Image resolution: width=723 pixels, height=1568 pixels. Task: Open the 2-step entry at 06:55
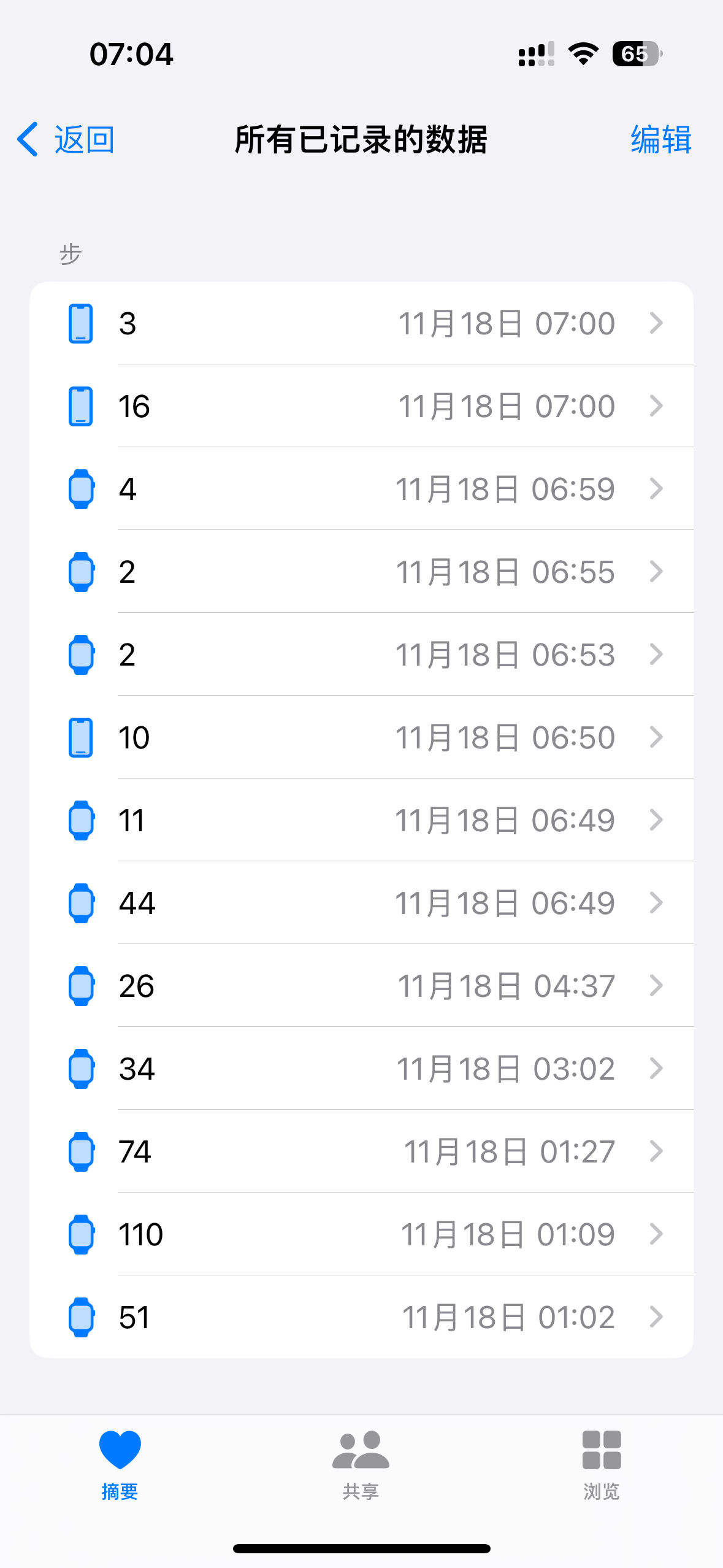(361, 572)
